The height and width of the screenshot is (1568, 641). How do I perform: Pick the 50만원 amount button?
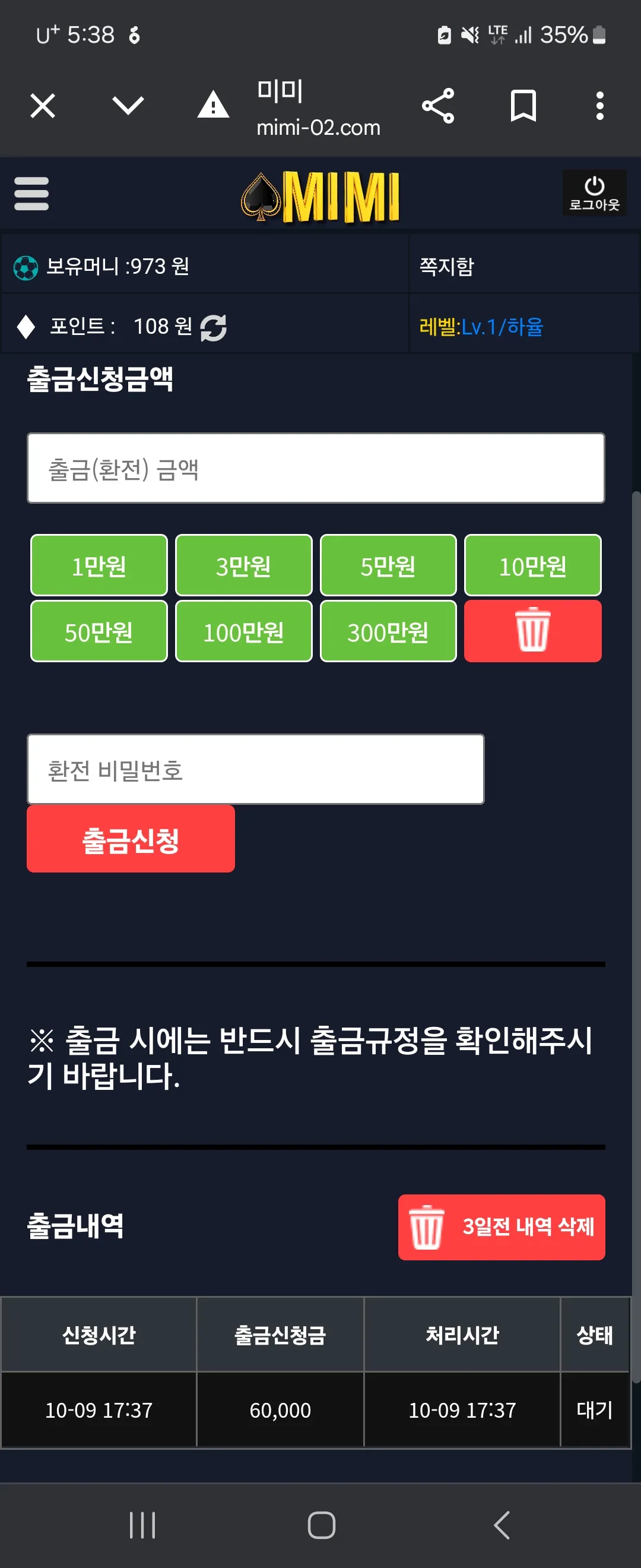99,631
